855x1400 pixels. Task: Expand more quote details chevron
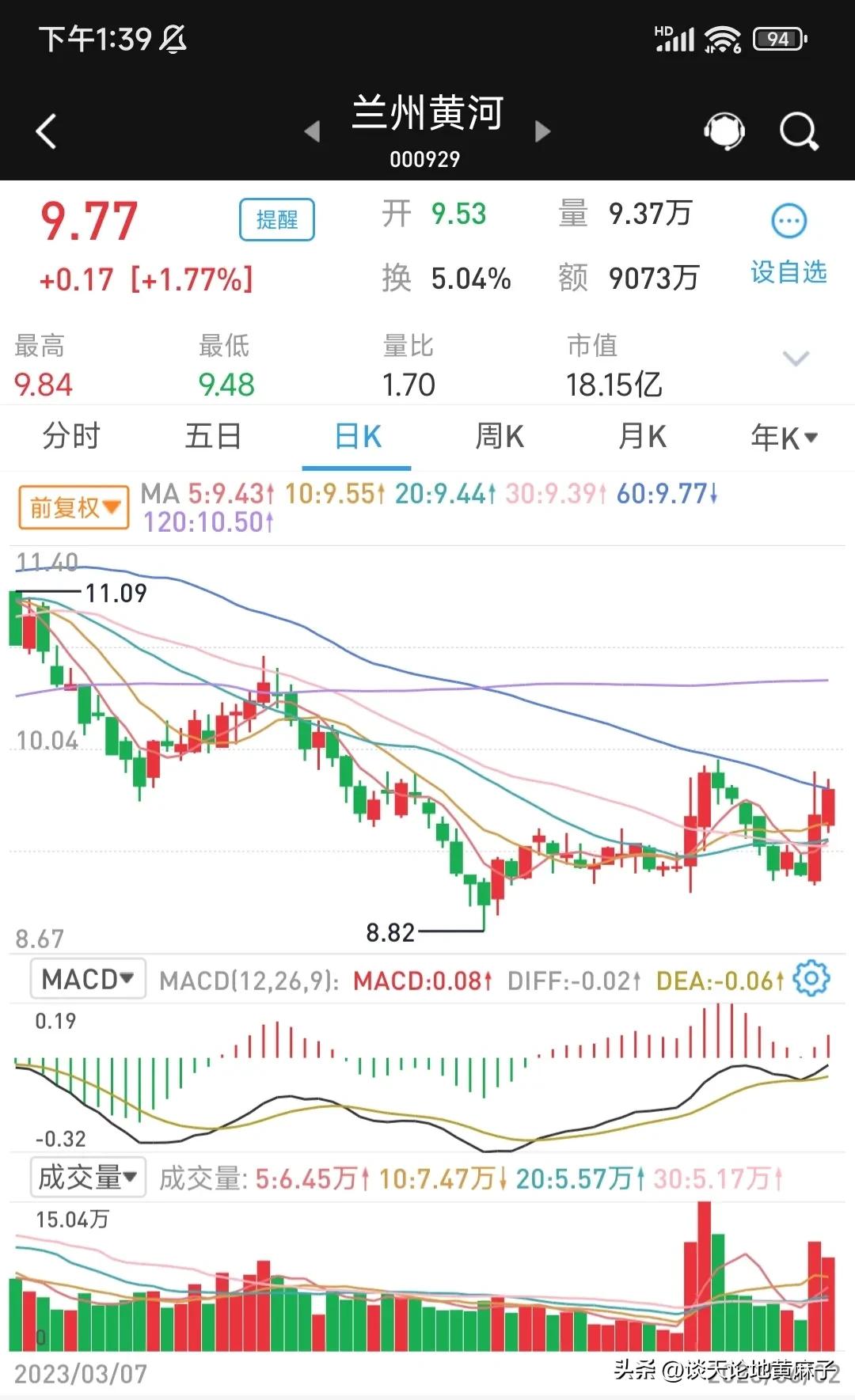tap(795, 359)
